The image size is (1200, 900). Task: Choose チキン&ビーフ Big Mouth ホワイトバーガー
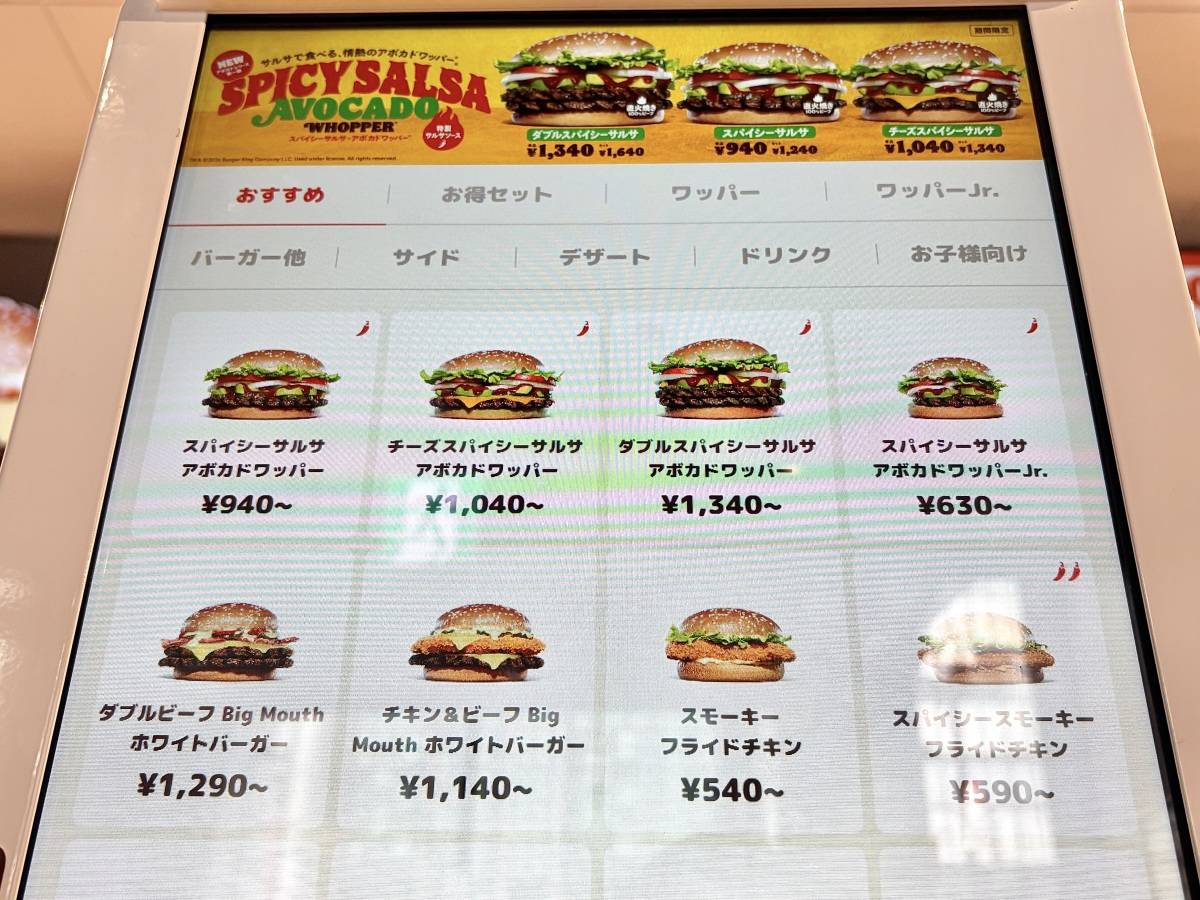click(x=468, y=690)
